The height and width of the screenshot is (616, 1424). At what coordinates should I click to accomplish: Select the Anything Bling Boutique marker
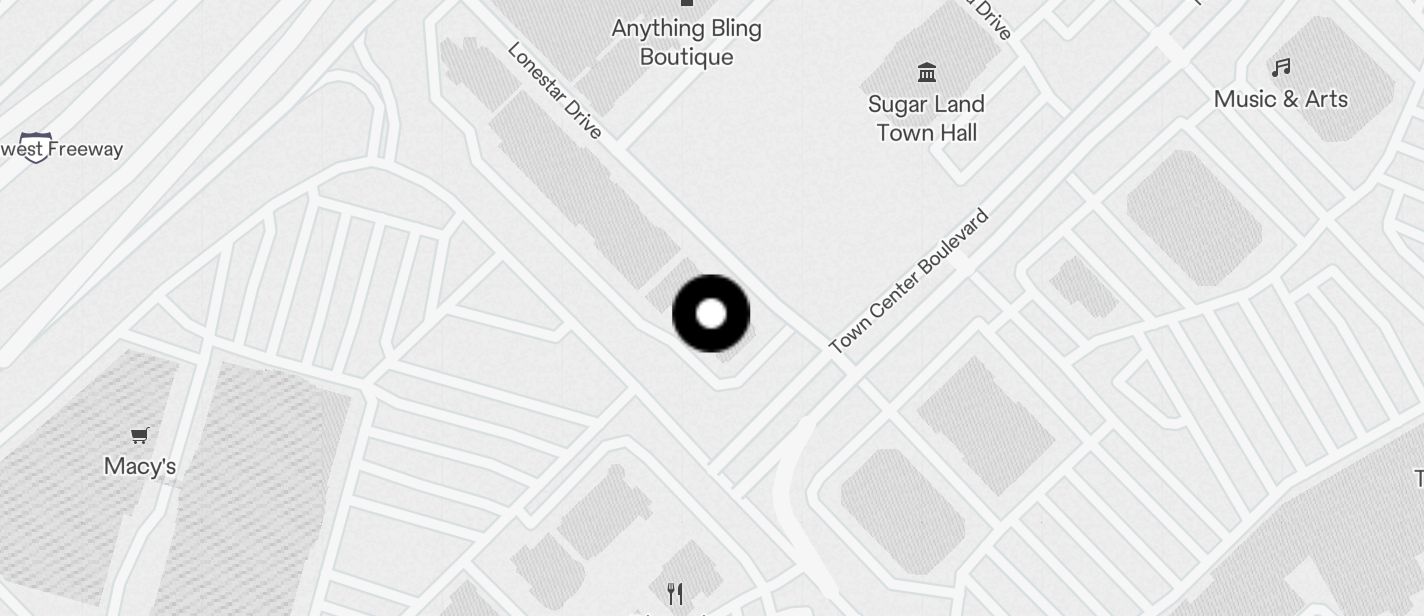pos(687,5)
